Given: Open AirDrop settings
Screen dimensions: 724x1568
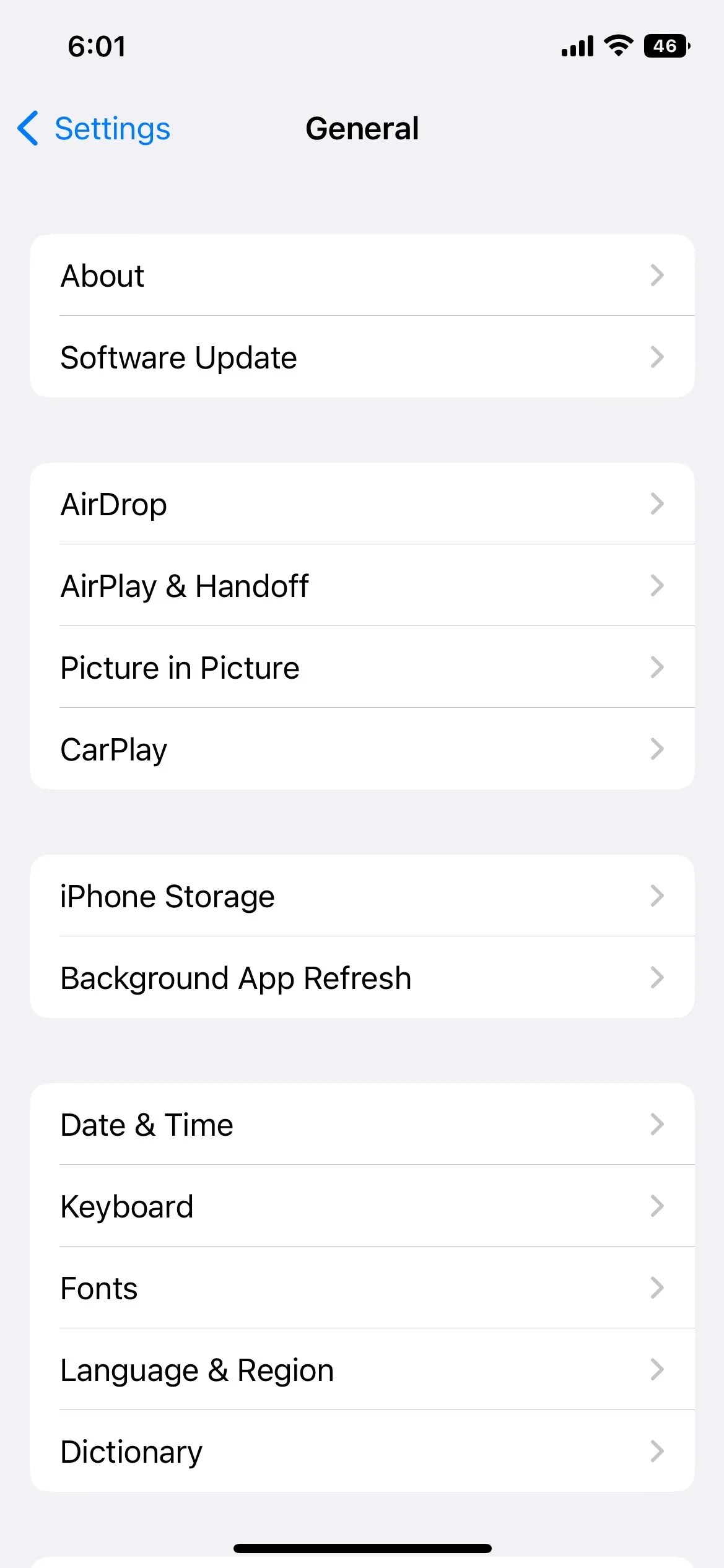Looking at the screenshot, I should pos(362,503).
